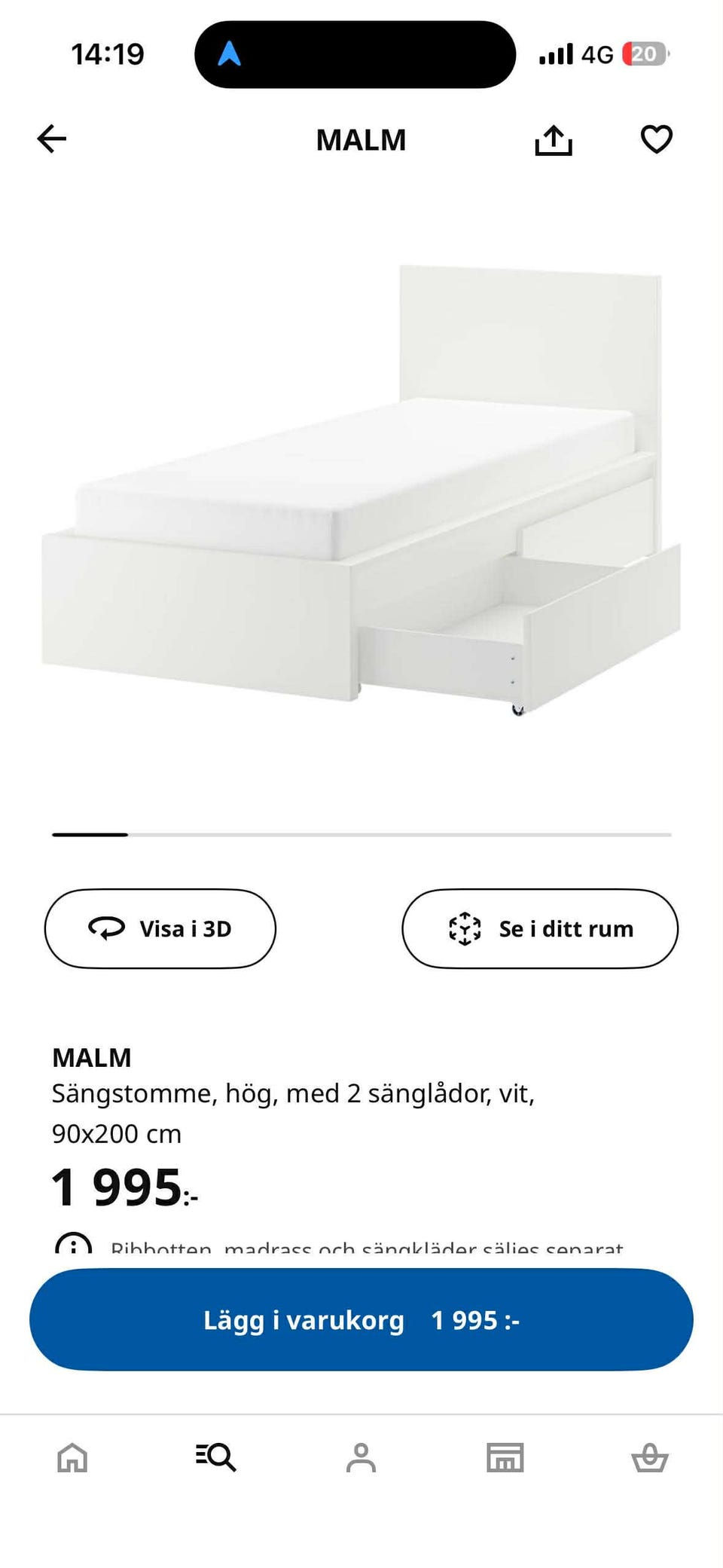
Task: Open the shopping basket tab
Action: pos(649,1457)
